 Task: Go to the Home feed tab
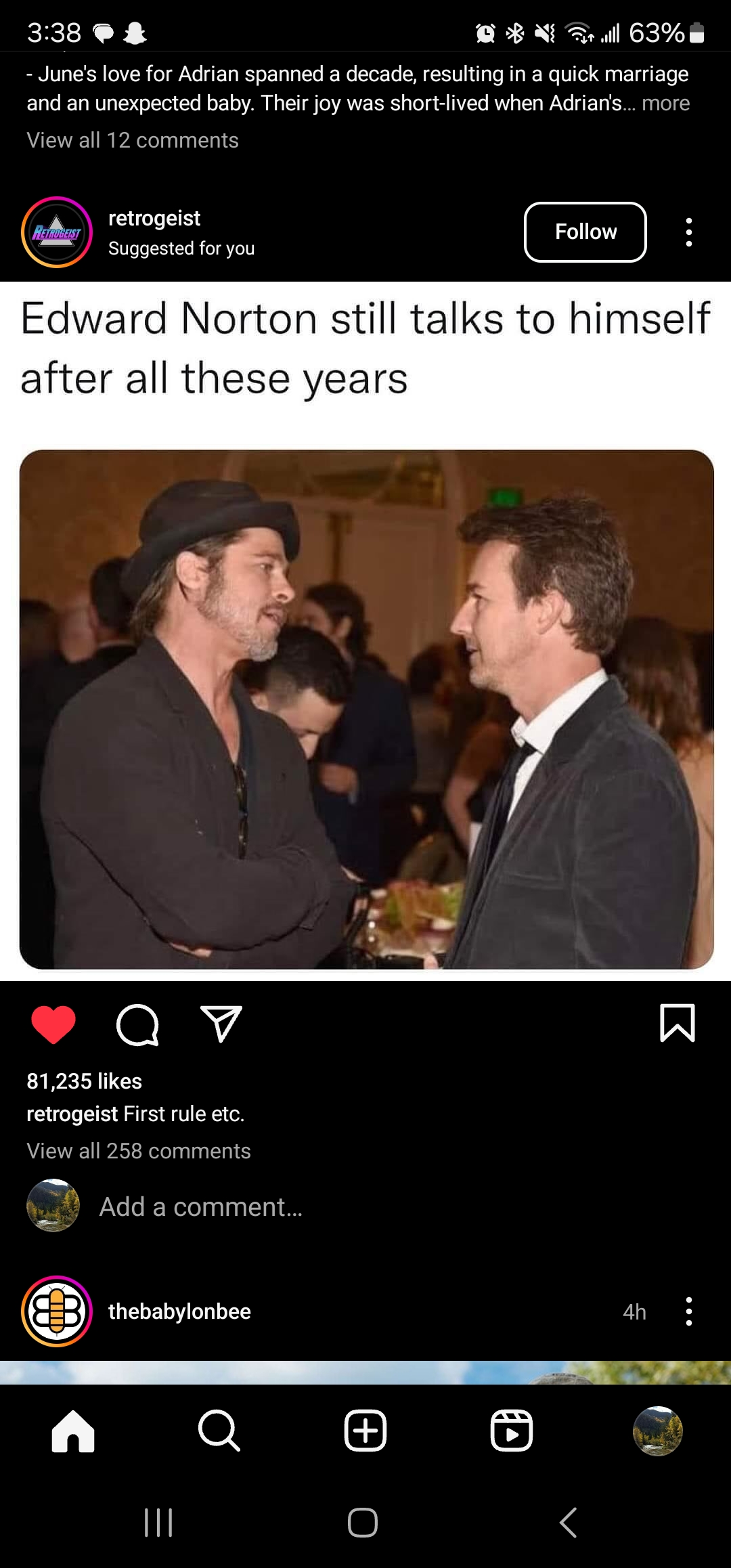(73, 1431)
